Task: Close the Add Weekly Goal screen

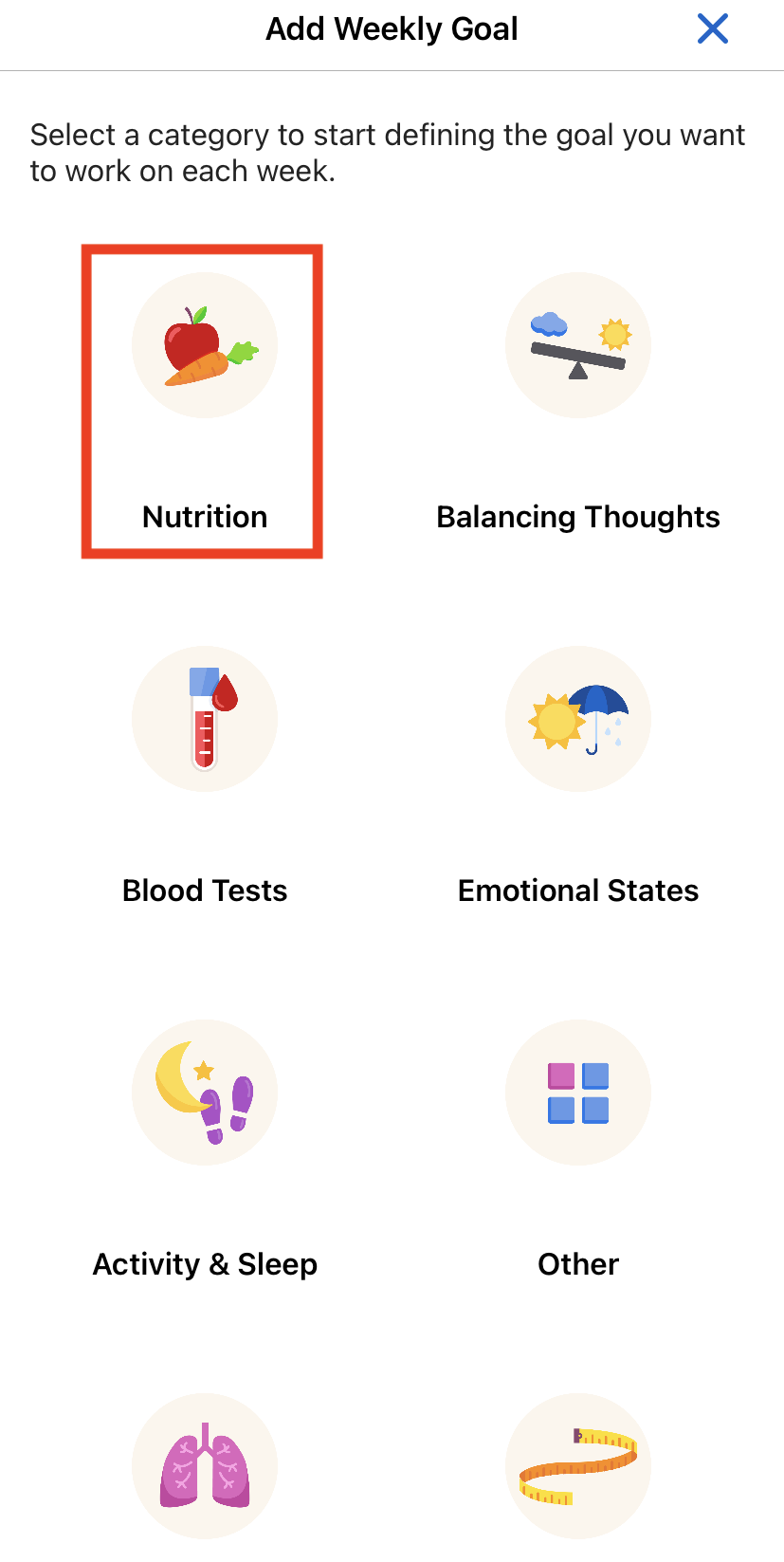Action: [x=712, y=29]
